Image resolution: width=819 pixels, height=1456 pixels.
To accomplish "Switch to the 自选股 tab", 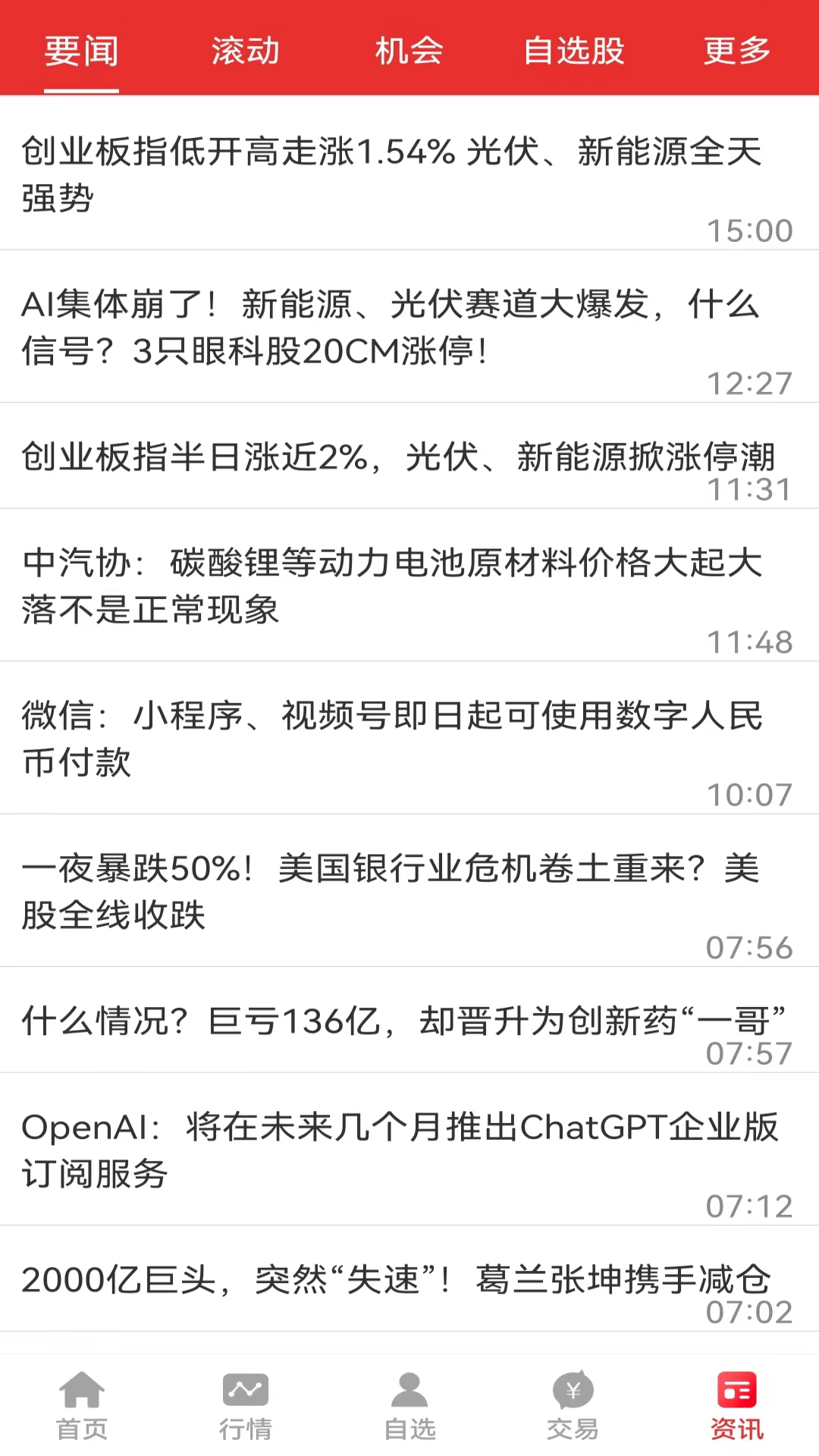I will click(x=574, y=51).
